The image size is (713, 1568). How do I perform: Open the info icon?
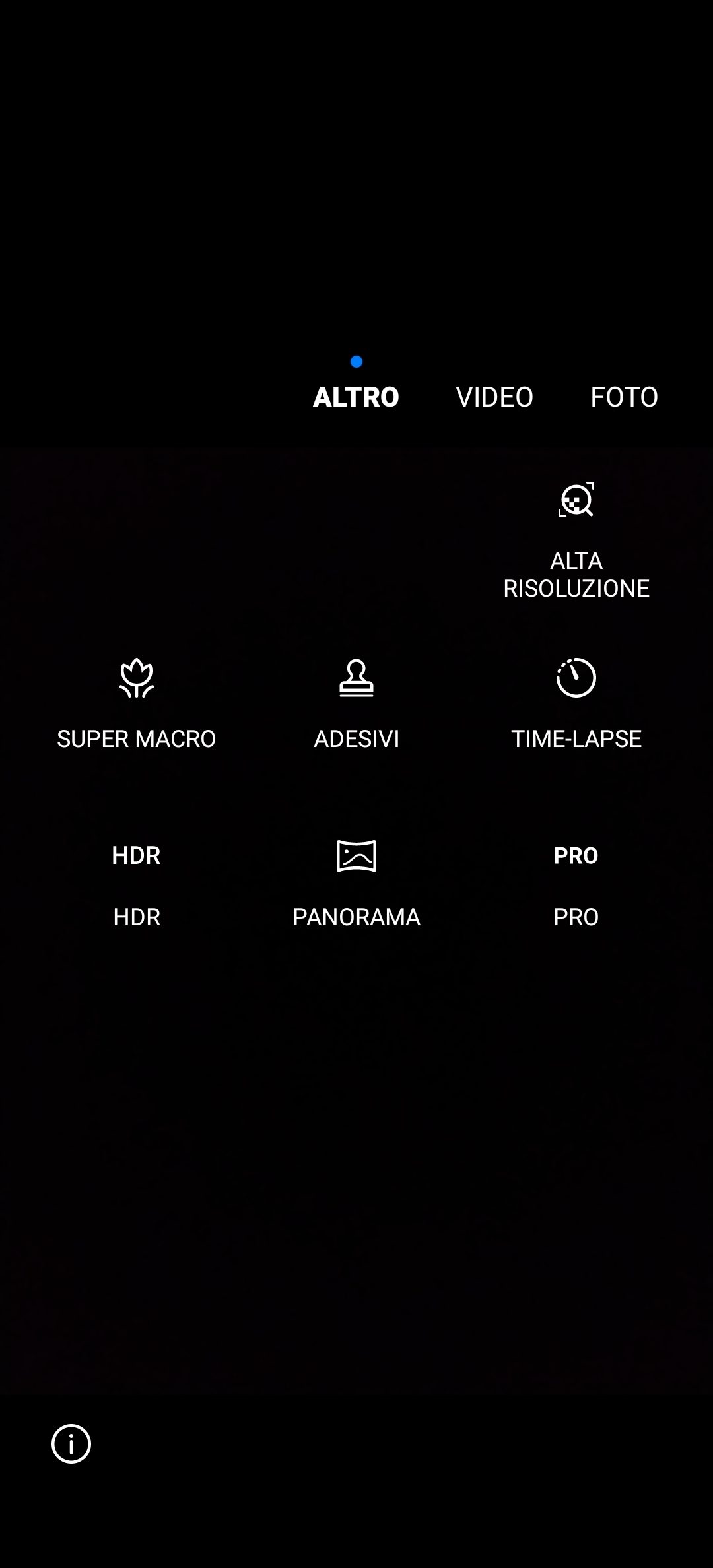[x=71, y=1444]
